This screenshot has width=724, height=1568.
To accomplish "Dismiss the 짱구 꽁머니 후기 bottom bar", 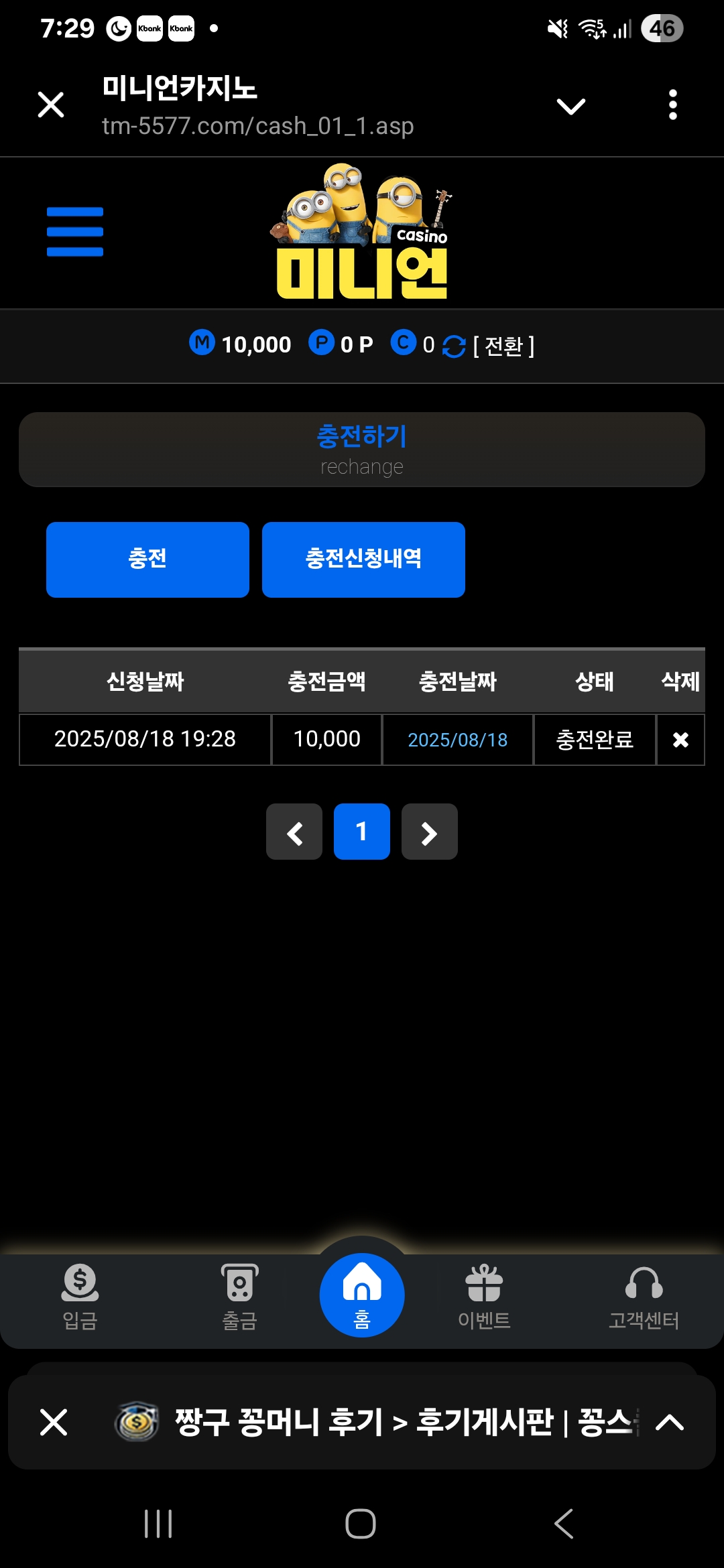I will [54, 1422].
